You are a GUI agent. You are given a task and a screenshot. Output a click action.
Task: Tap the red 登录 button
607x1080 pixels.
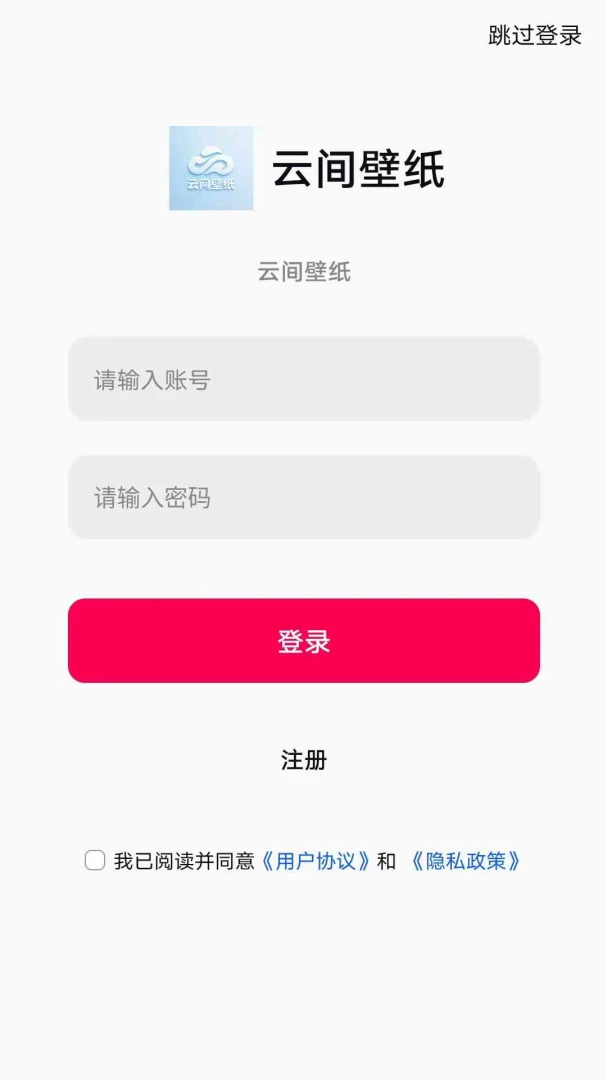[x=304, y=641]
